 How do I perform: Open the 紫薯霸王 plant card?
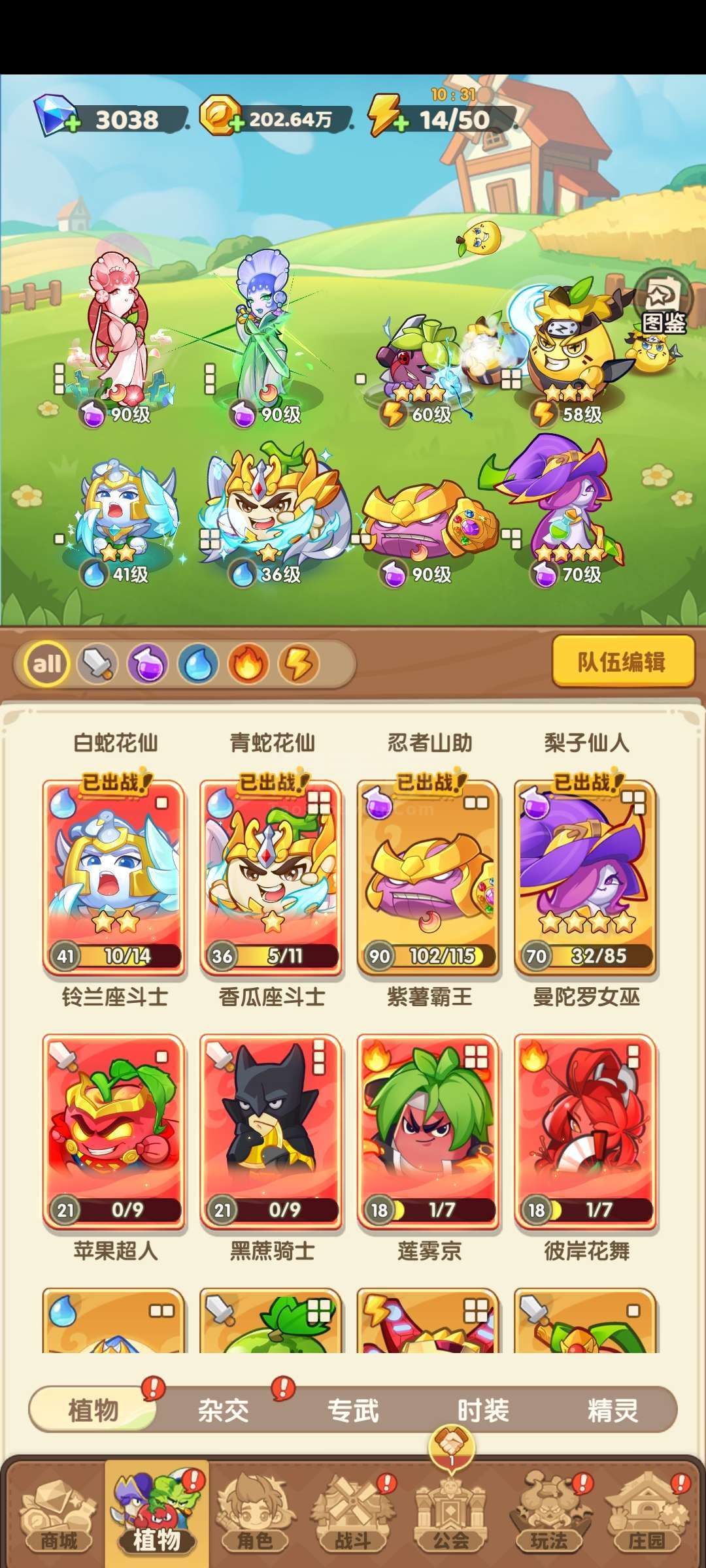(x=429, y=877)
